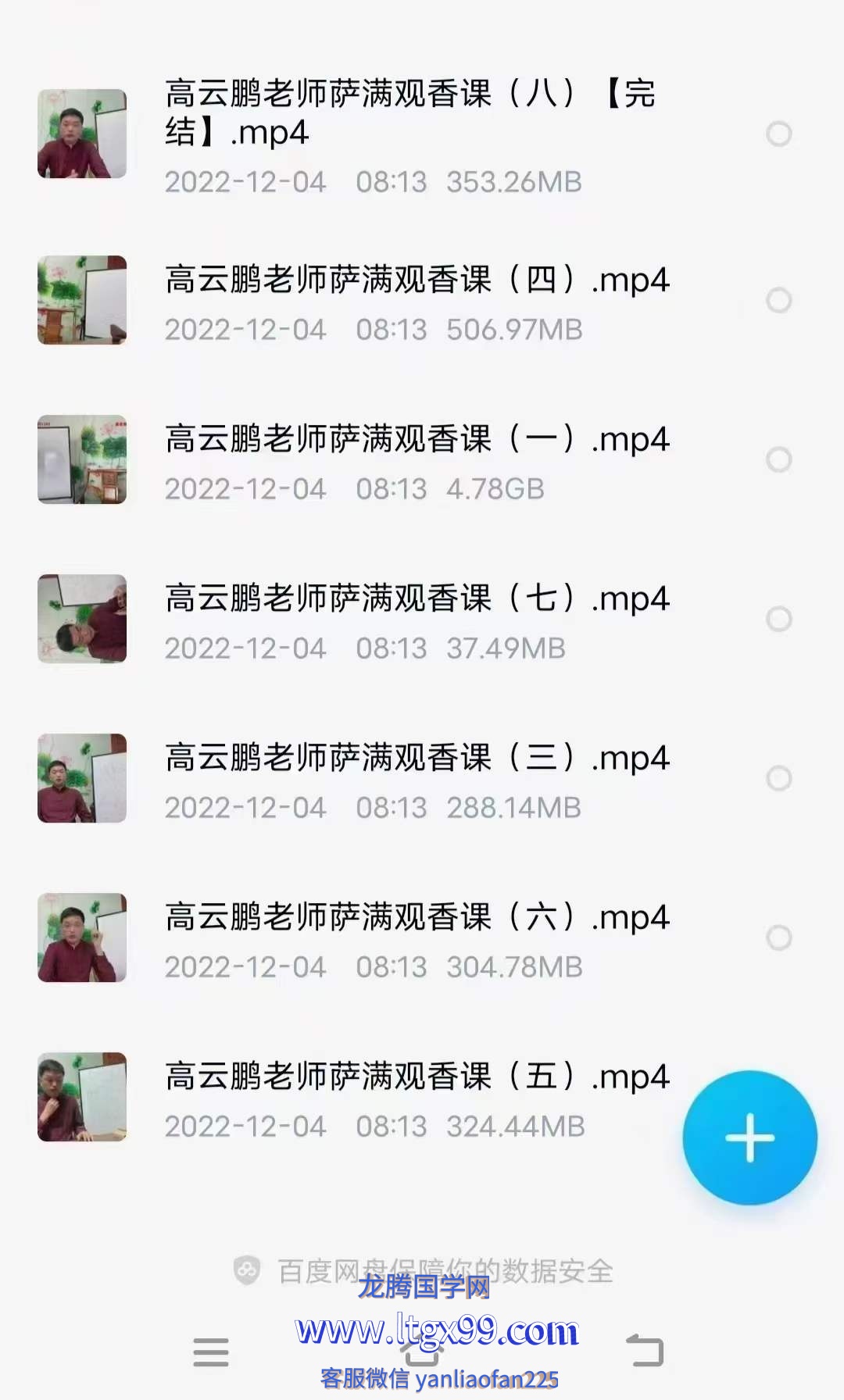
Task: Open 高云鹏老师萨满观香课（八）【完结】.mp4
Action: click(x=410, y=113)
